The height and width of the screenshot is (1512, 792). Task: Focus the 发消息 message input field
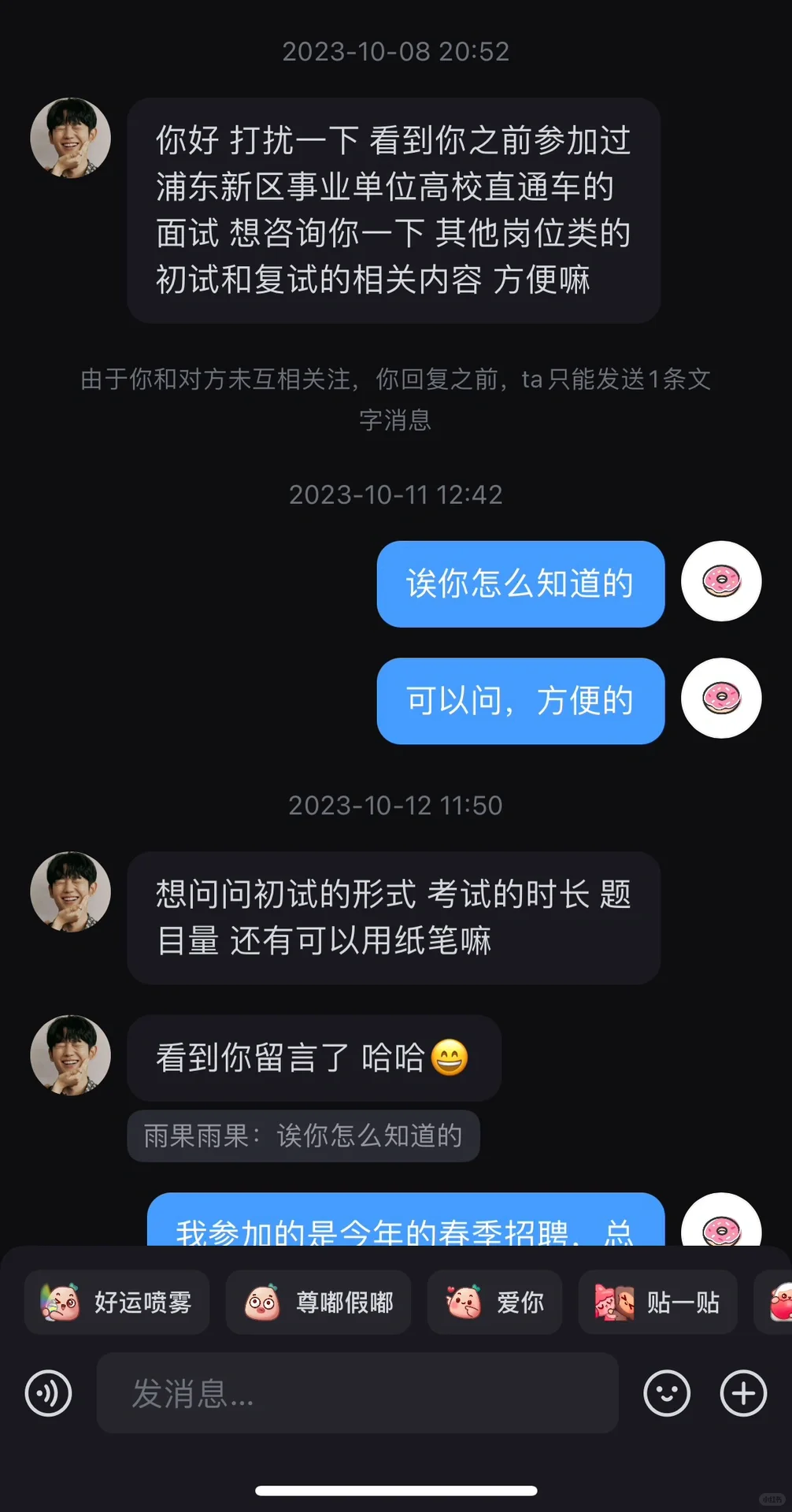357,1393
